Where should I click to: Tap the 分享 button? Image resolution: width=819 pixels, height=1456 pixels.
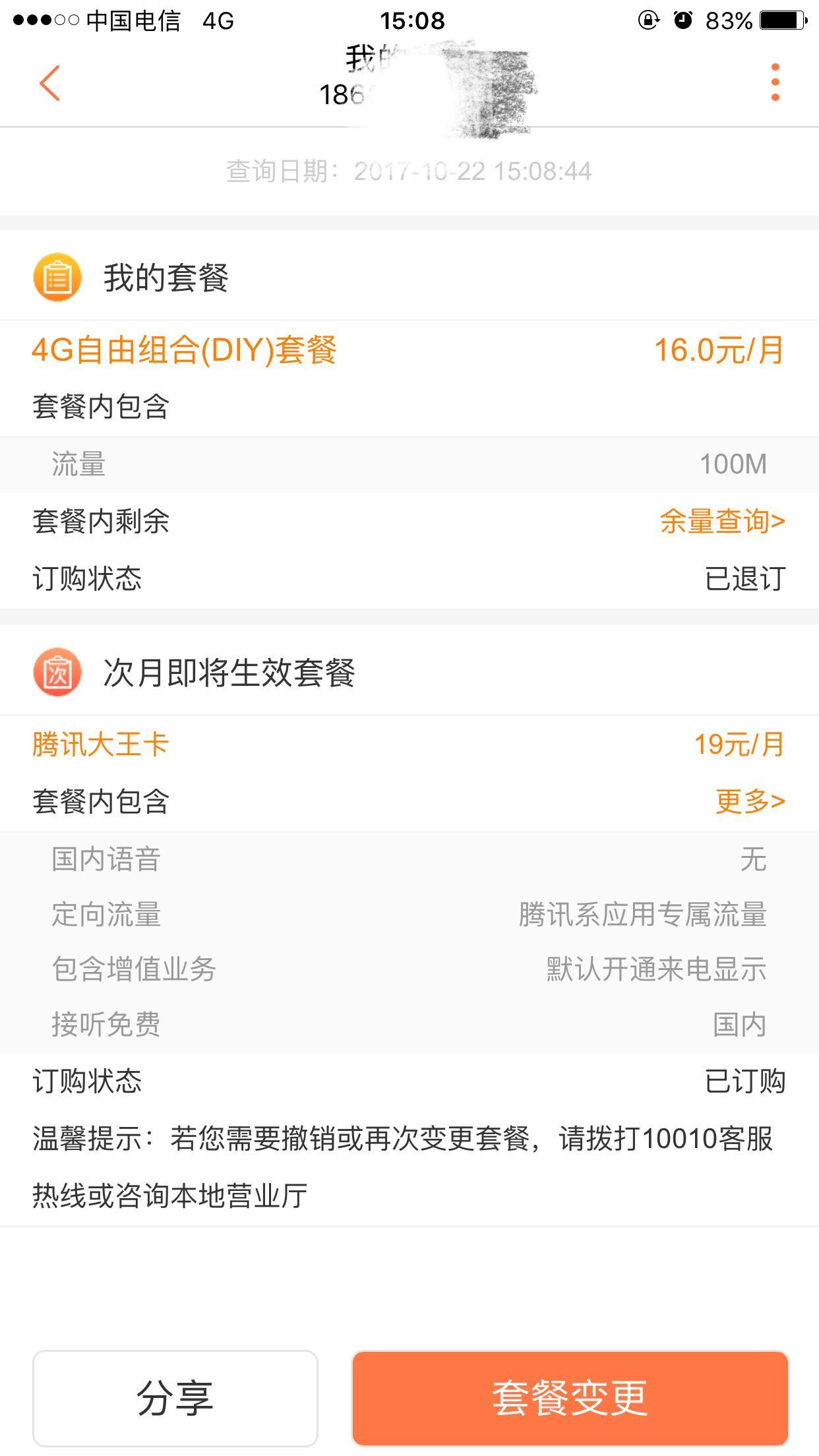pyautogui.click(x=175, y=1398)
